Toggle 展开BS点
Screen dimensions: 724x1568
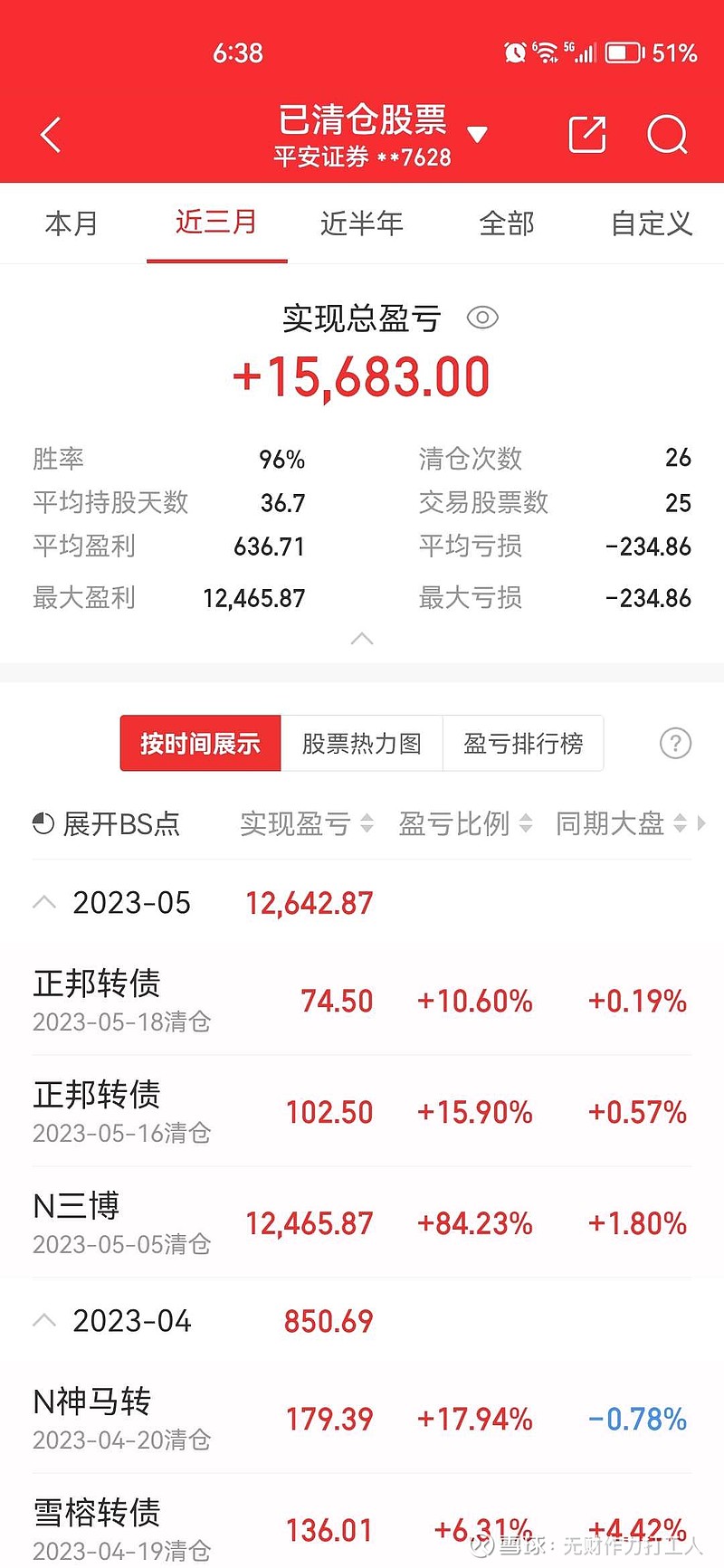(106, 823)
